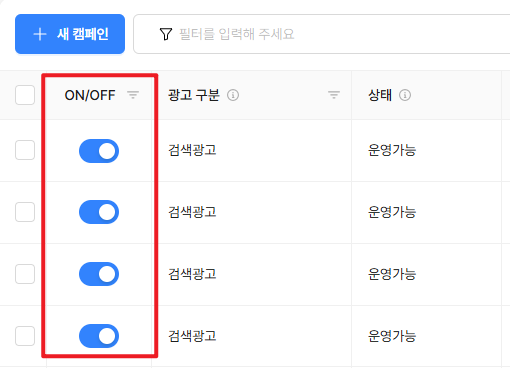Show info for 상태 column

click(x=405, y=95)
